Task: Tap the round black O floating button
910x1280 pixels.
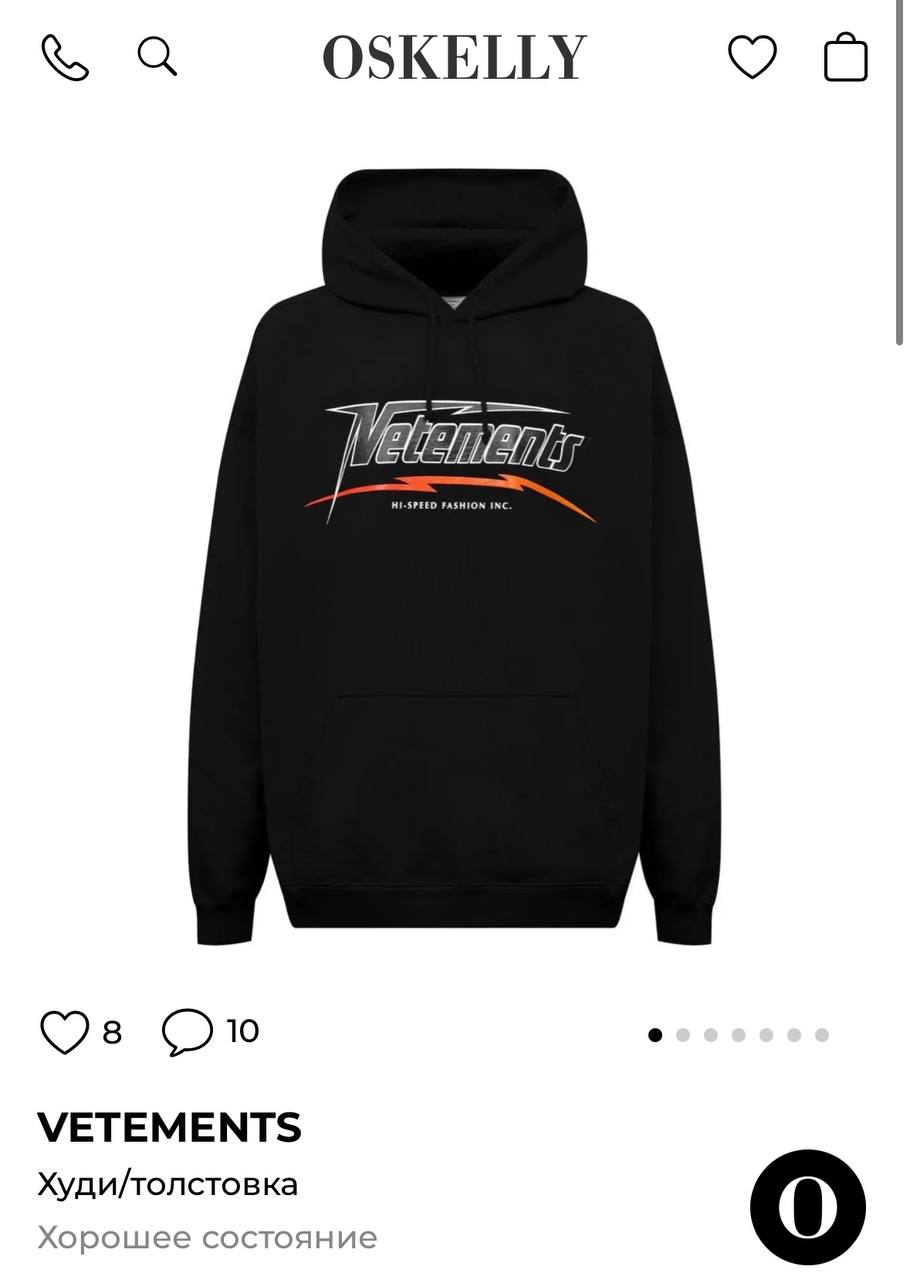Action: pyautogui.click(x=808, y=1207)
